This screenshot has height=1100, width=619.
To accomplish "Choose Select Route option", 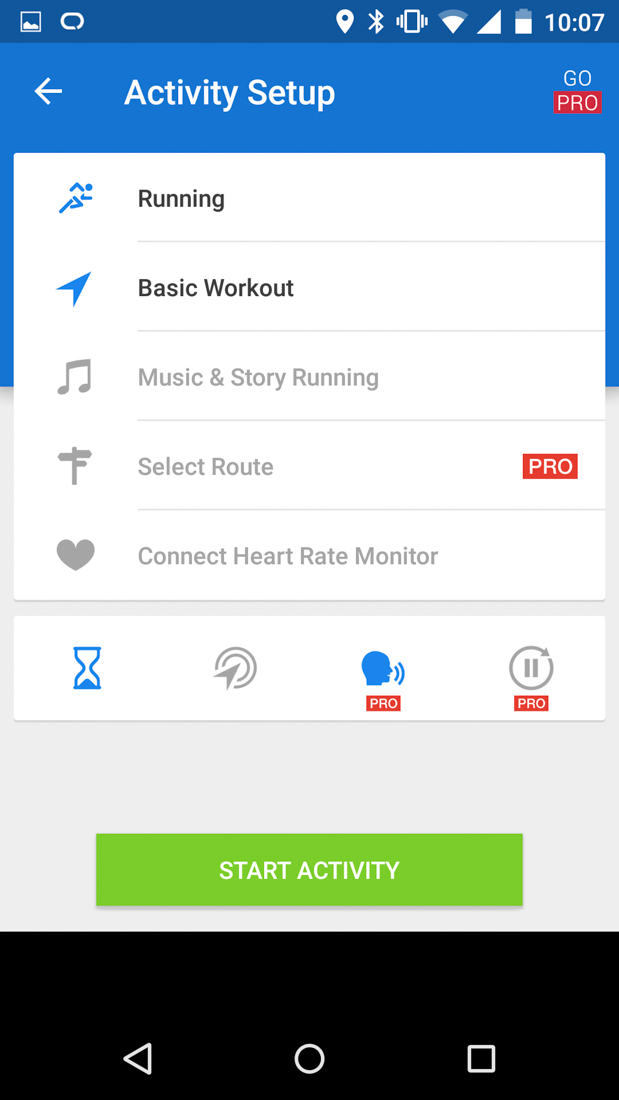I will [x=309, y=466].
